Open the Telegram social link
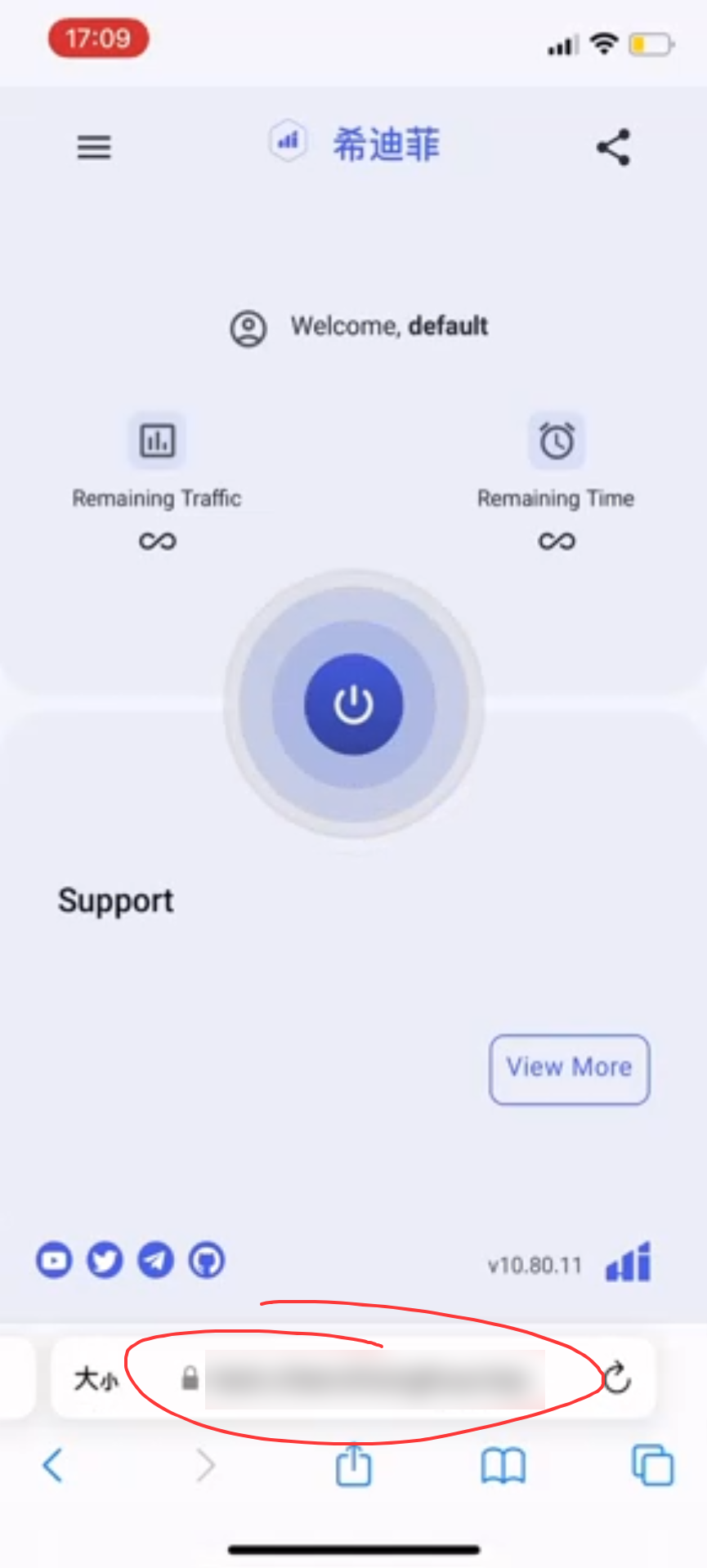 [155, 1260]
